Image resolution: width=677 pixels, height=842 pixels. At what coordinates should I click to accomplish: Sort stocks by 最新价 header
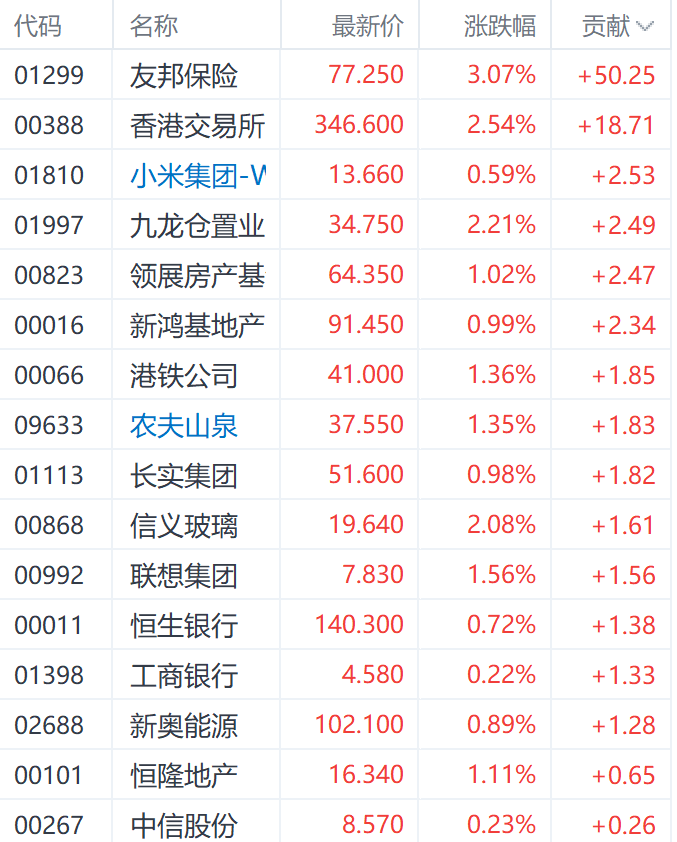point(367,26)
